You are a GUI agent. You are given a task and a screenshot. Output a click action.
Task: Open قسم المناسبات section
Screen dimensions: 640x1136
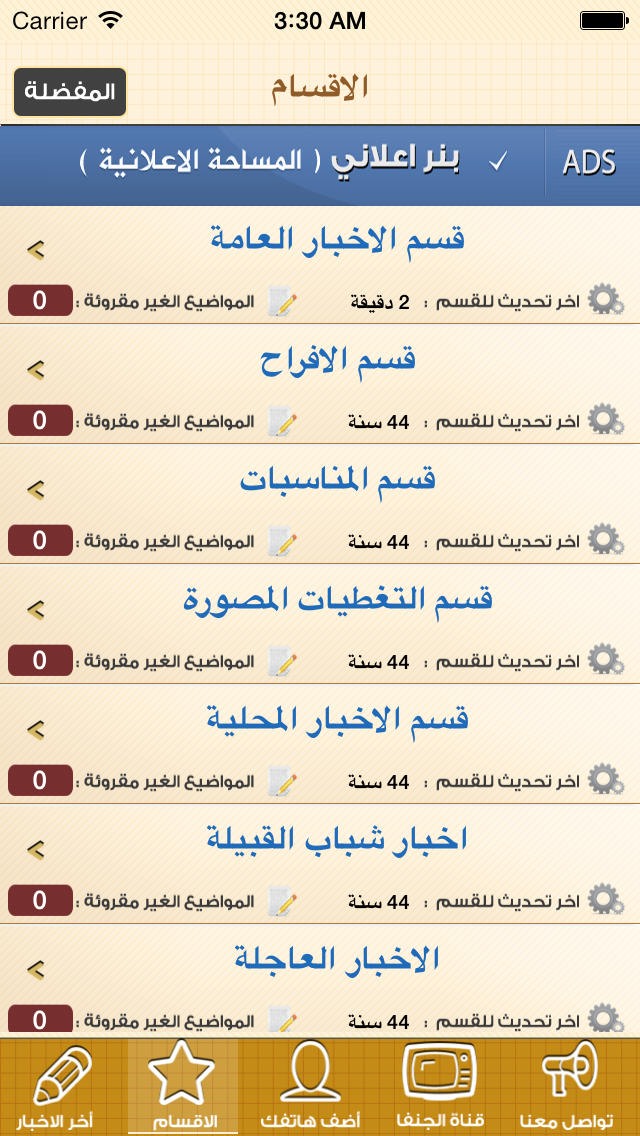[320, 504]
